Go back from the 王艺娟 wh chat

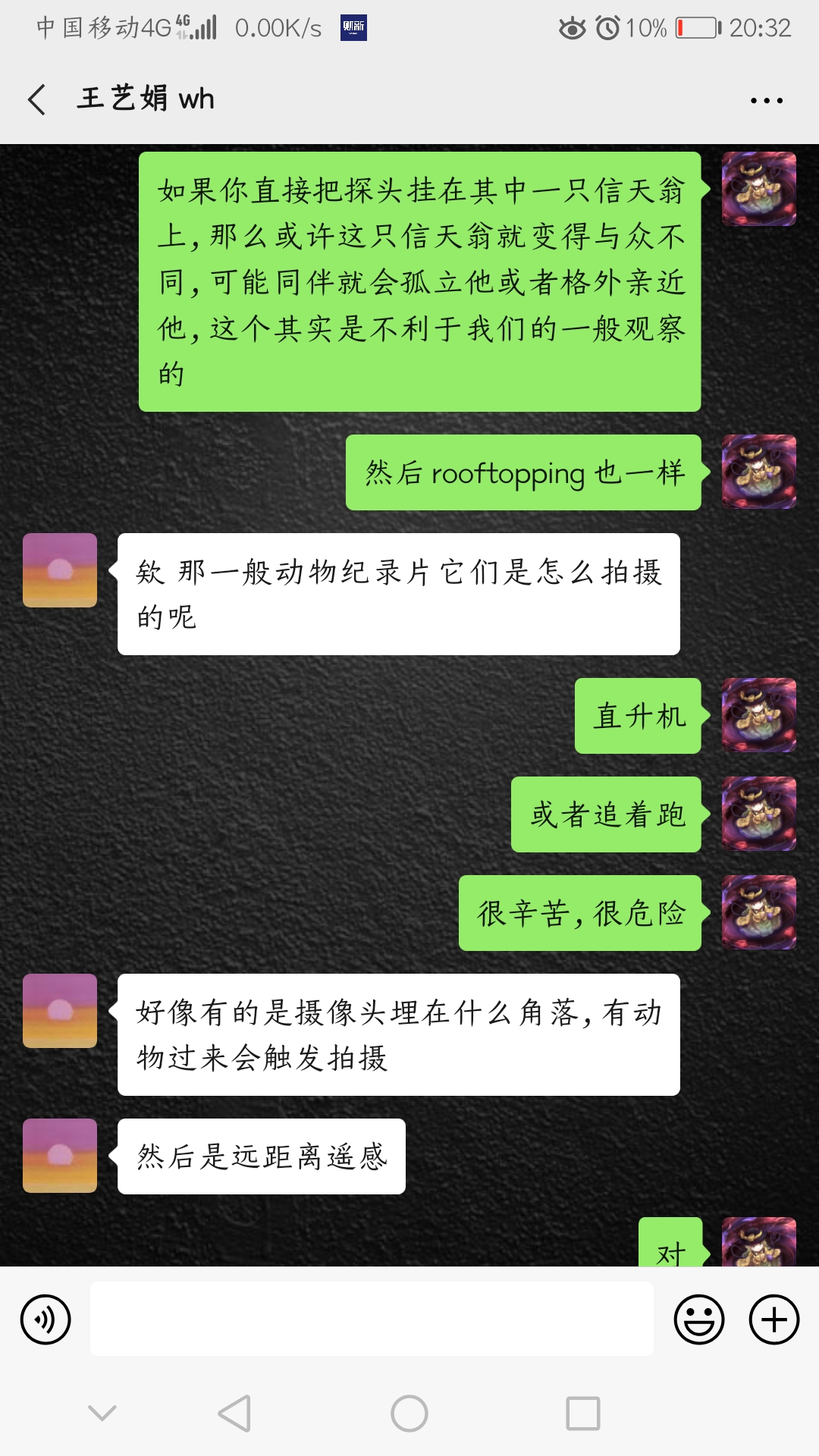click(36, 99)
